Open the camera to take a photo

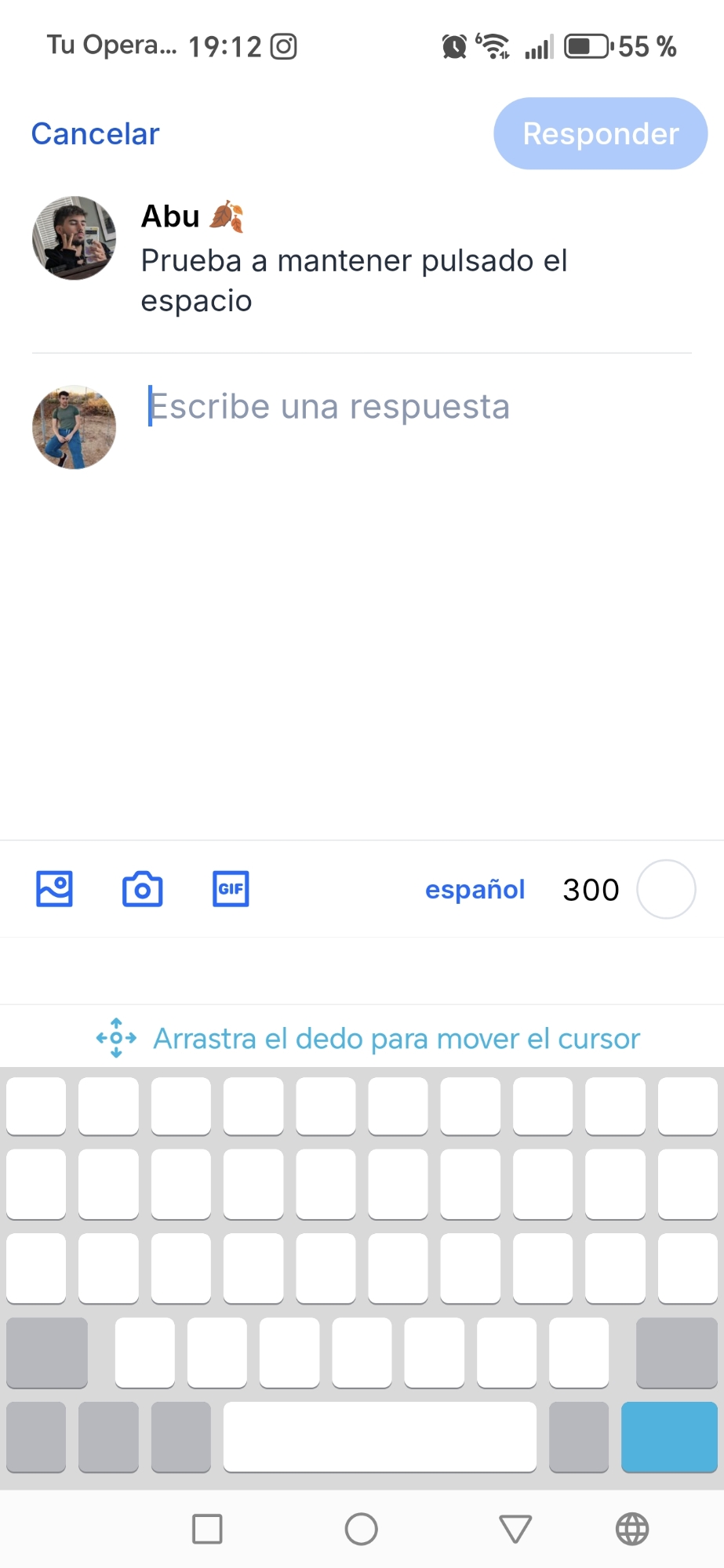click(142, 889)
